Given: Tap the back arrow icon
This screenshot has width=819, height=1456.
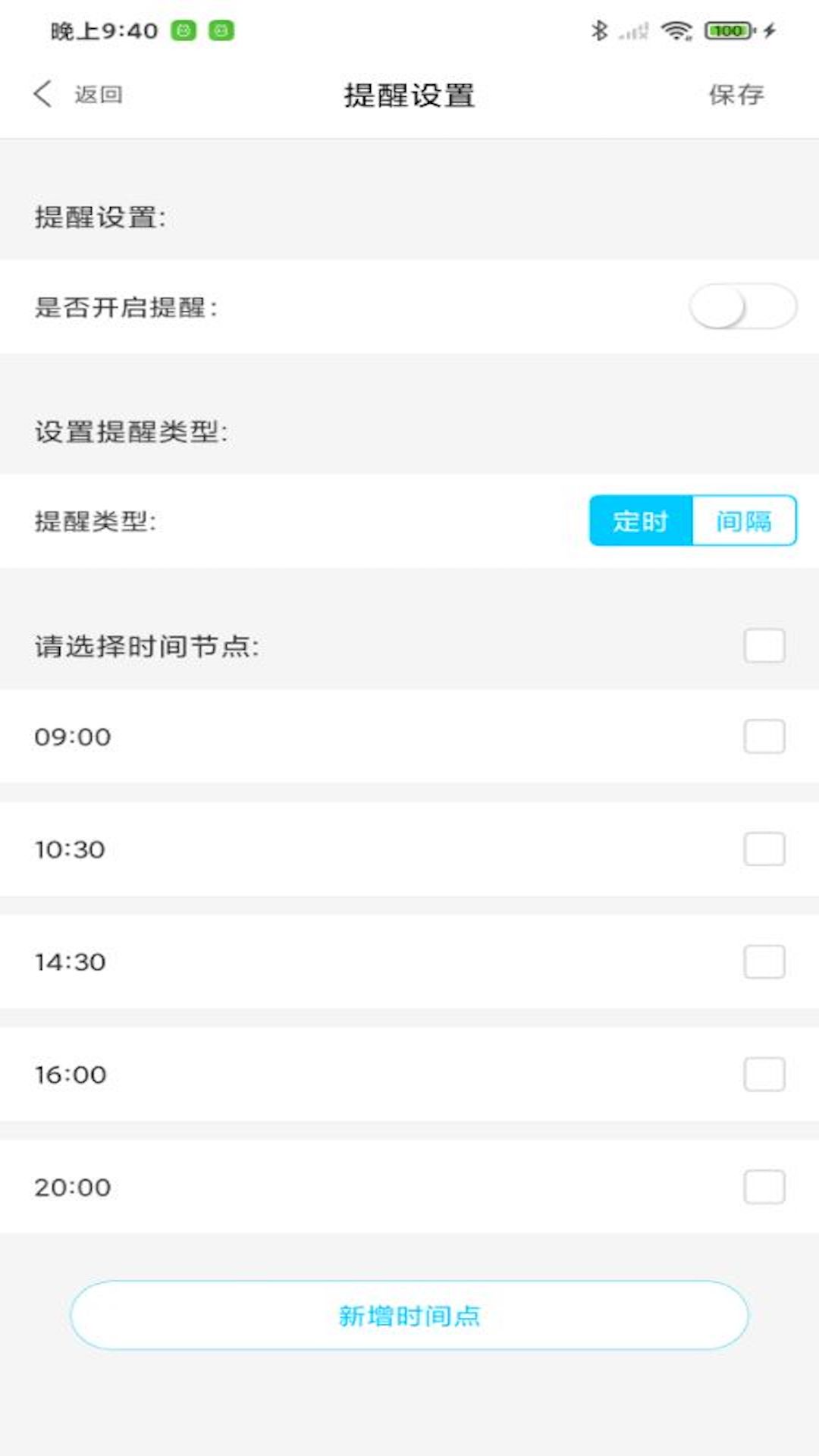Looking at the screenshot, I should tap(43, 94).
